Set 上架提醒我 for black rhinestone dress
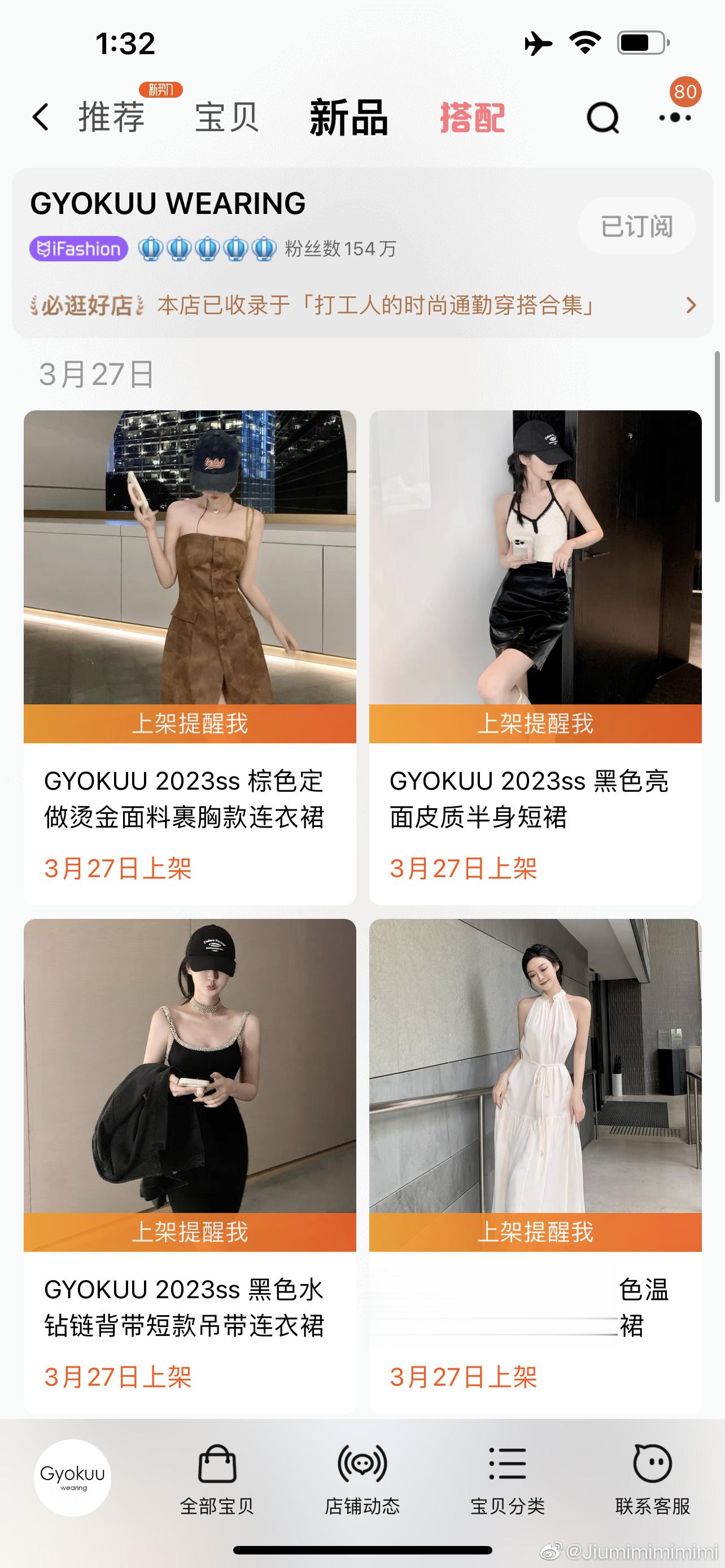 click(x=189, y=1232)
